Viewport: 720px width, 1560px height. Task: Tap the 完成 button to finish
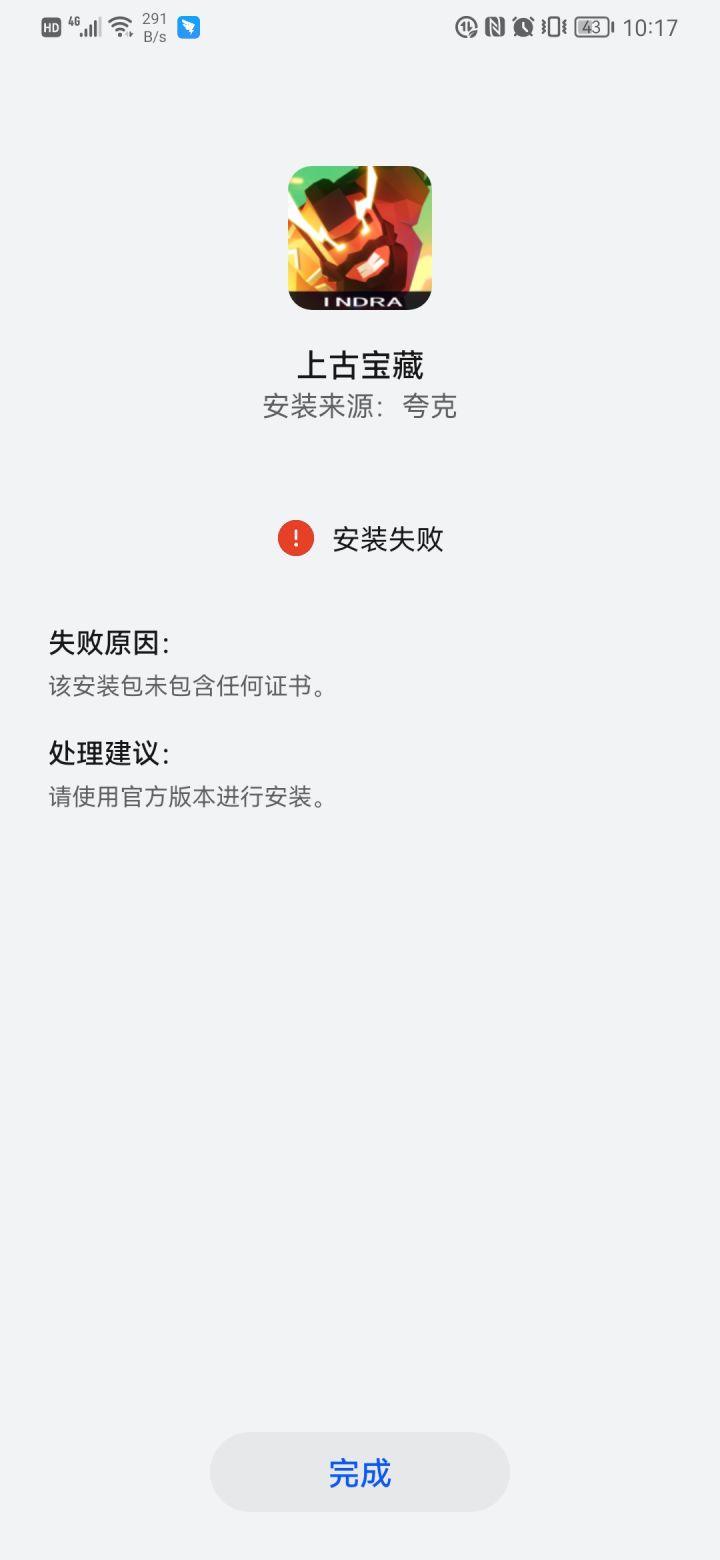[x=359, y=1472]
